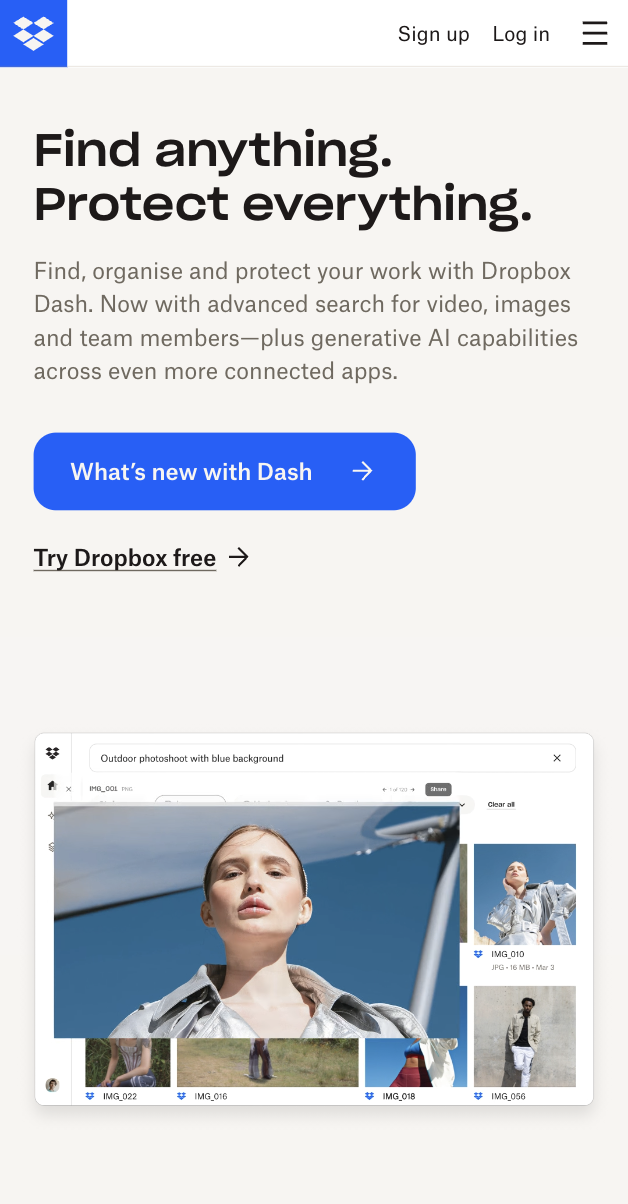Viewport: 628px width, 1204px height.
Task: Open the hamburger menu
Action: point(595,34)
